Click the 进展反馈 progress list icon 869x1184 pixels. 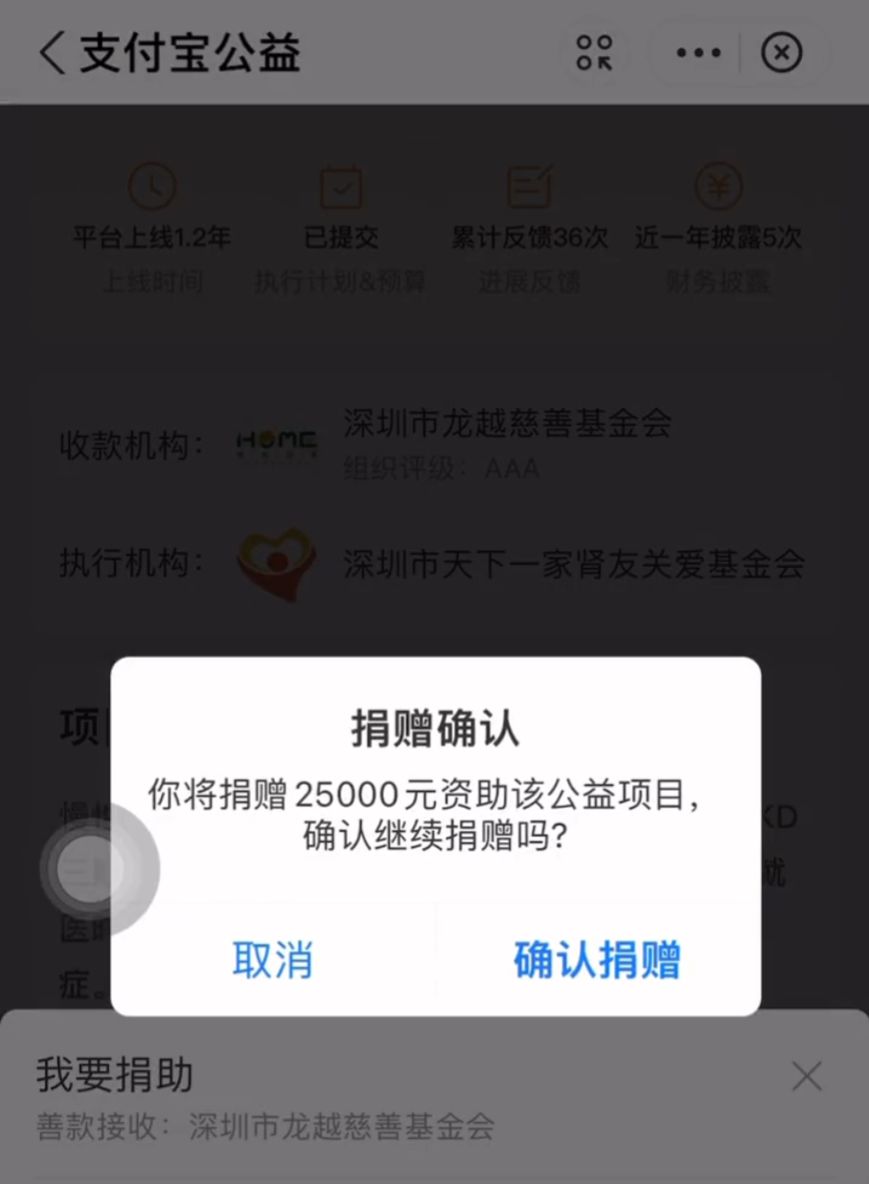[x=529, y=186]
